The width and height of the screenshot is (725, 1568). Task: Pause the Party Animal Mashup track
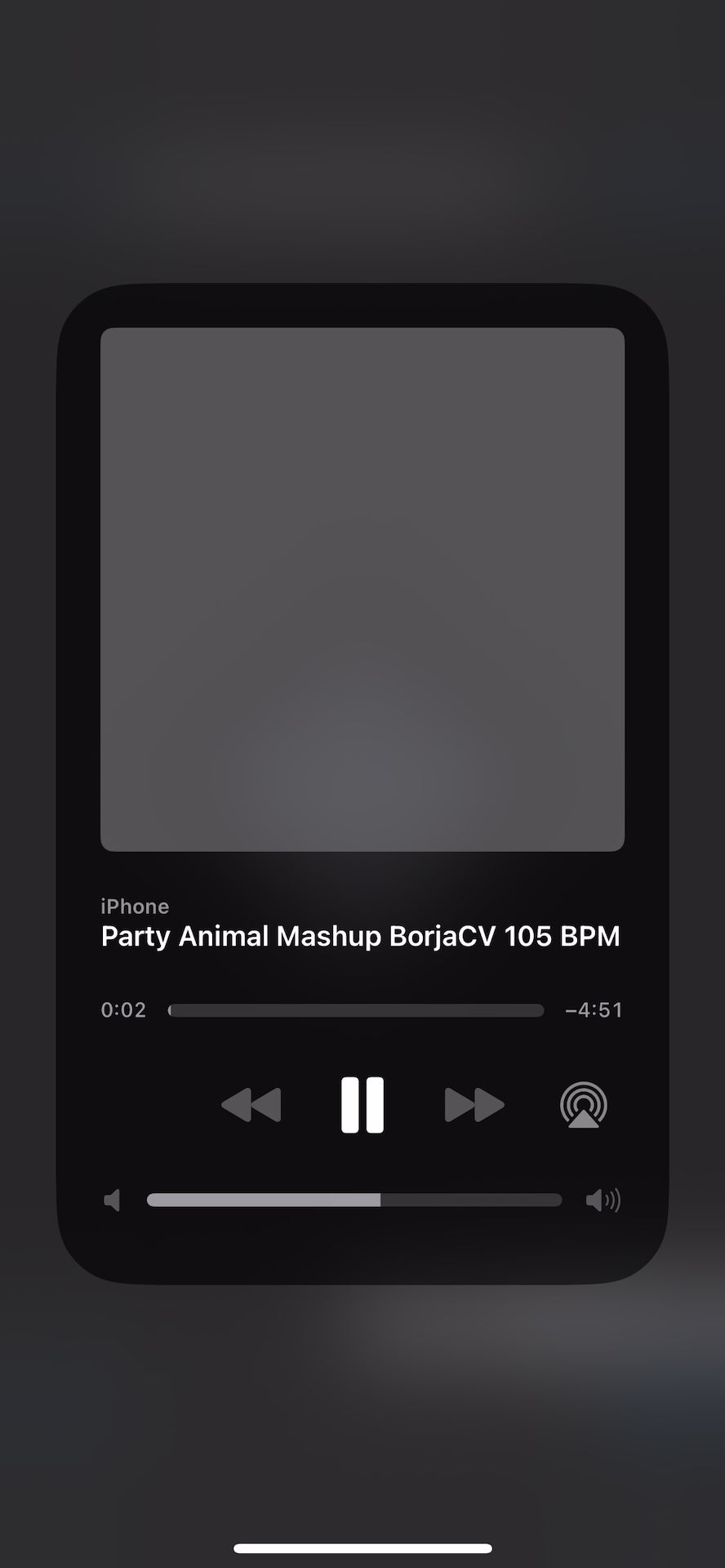(x=362, y=1105)
